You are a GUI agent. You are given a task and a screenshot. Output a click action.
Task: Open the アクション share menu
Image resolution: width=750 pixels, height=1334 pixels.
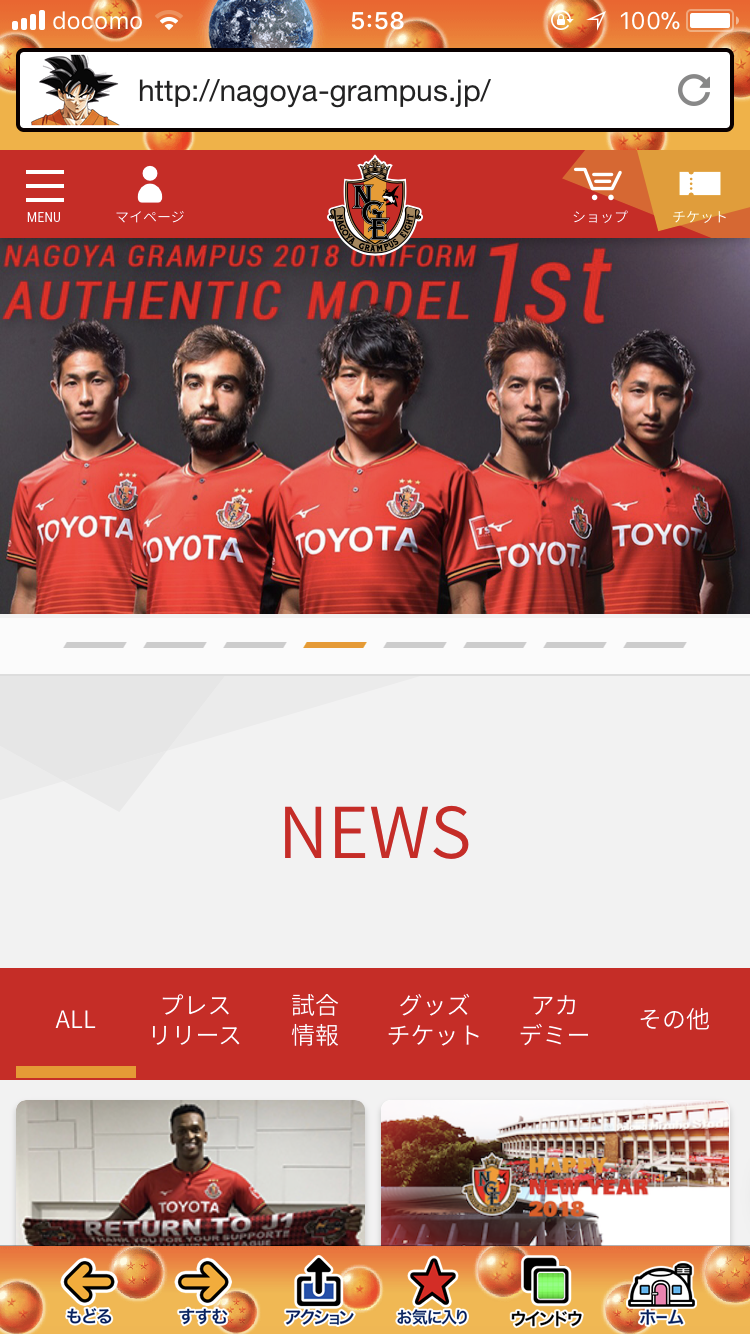pyautogui.click(x=319, y=1292)
